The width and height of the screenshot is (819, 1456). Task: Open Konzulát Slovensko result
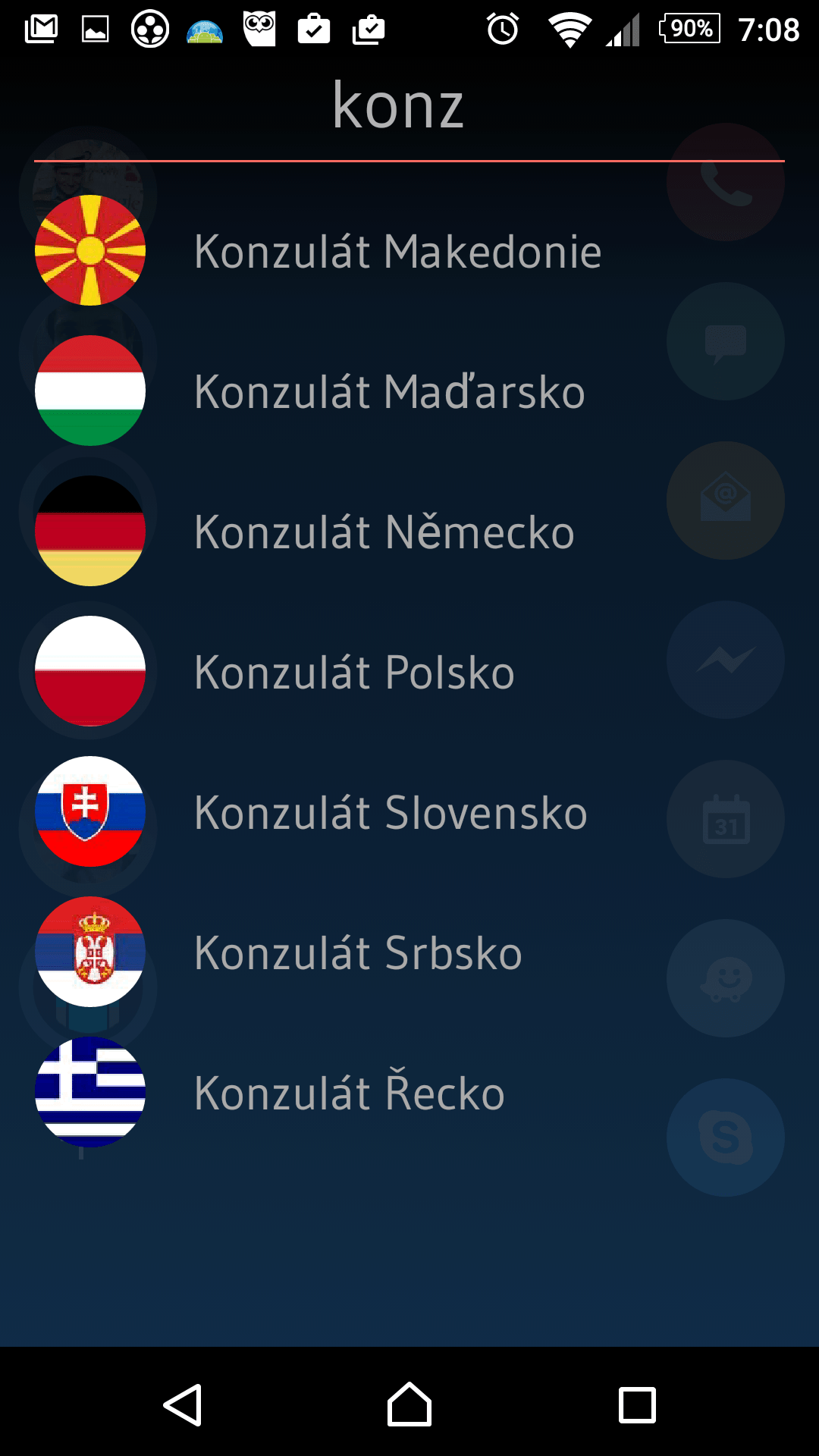pos(391,812)
